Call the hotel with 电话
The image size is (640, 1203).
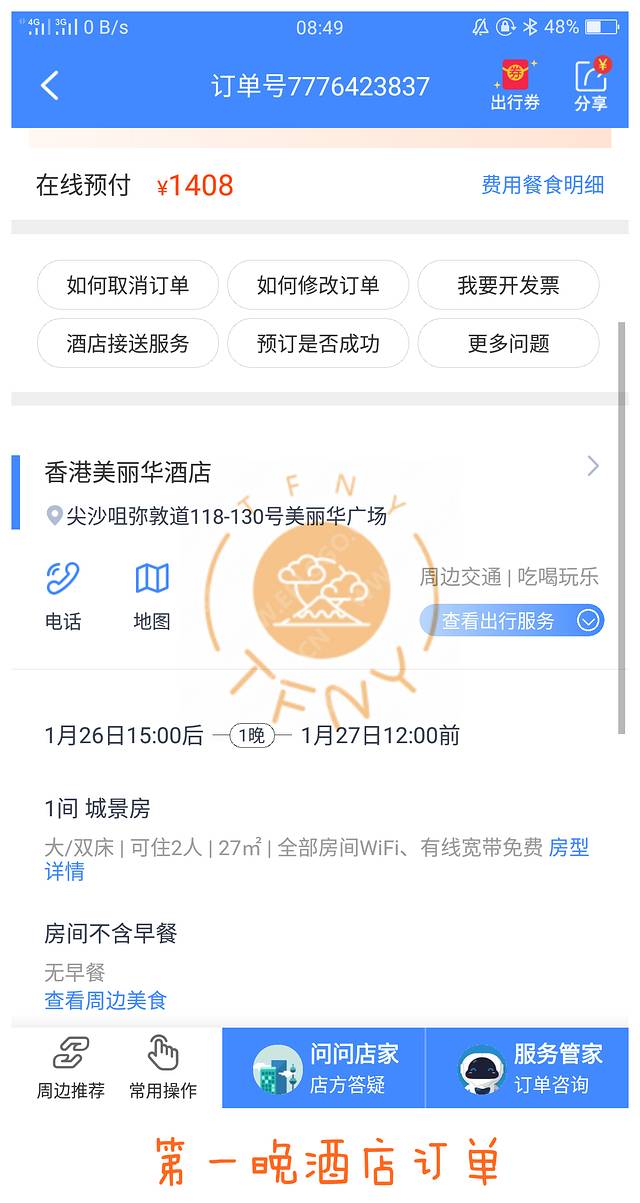tap(63, 595)
